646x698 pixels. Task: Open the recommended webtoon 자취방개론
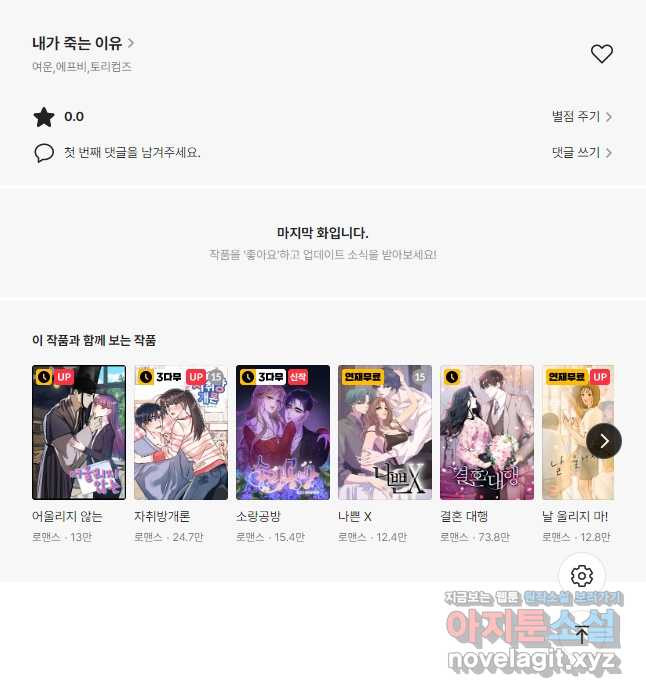181,432
